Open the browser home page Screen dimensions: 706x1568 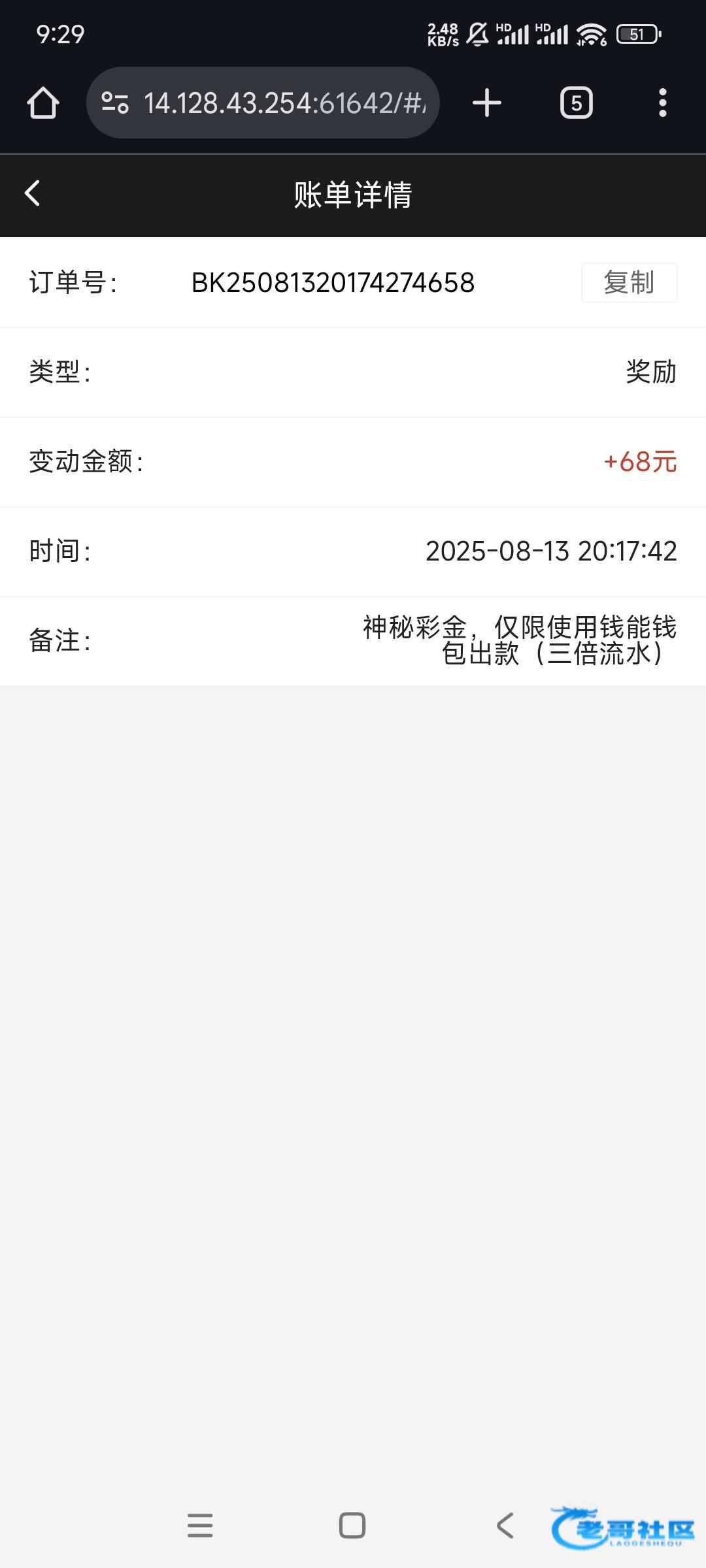pos(43,103)
